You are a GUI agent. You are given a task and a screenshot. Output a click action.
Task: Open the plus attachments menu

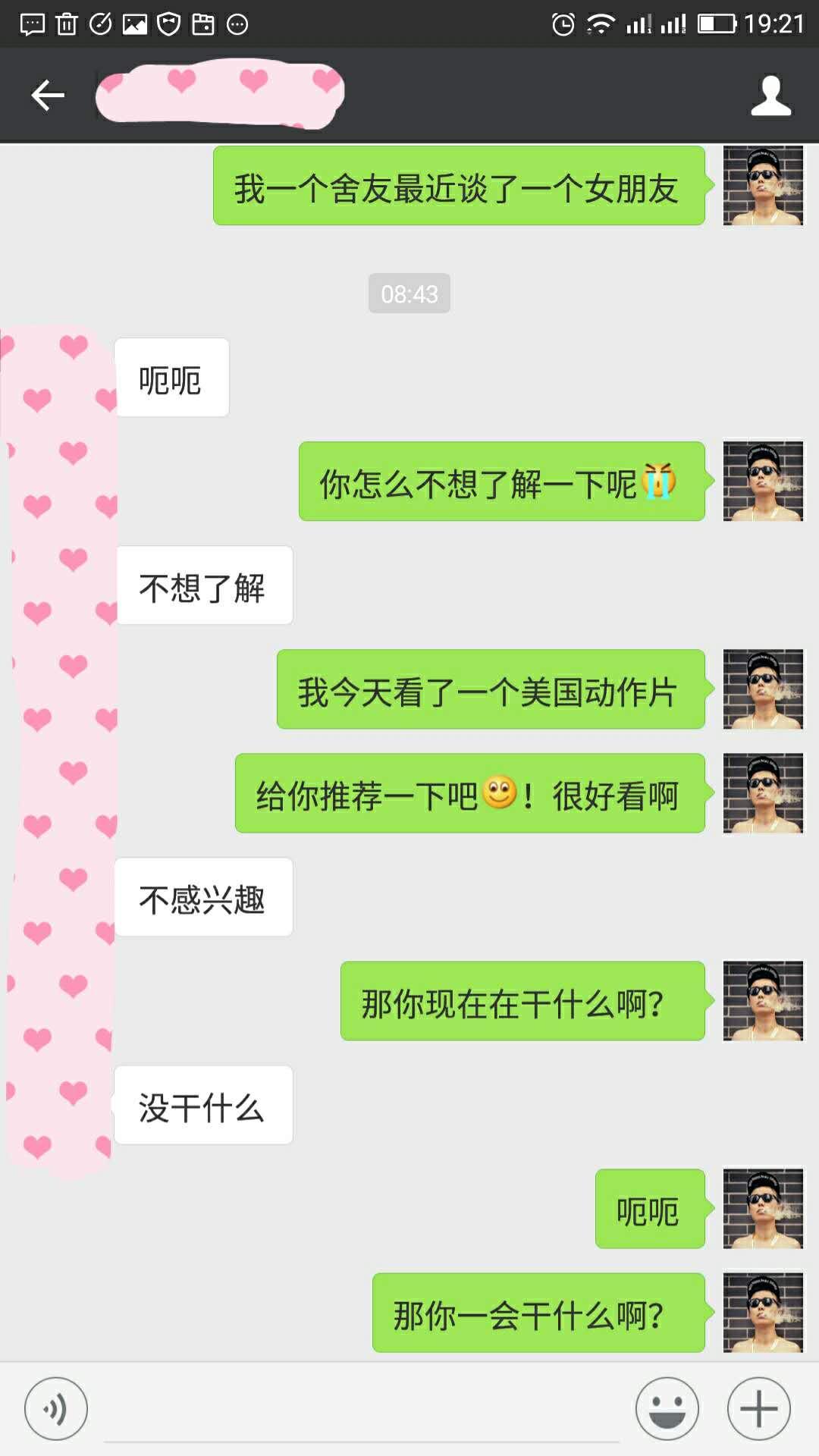[758, 1409]
